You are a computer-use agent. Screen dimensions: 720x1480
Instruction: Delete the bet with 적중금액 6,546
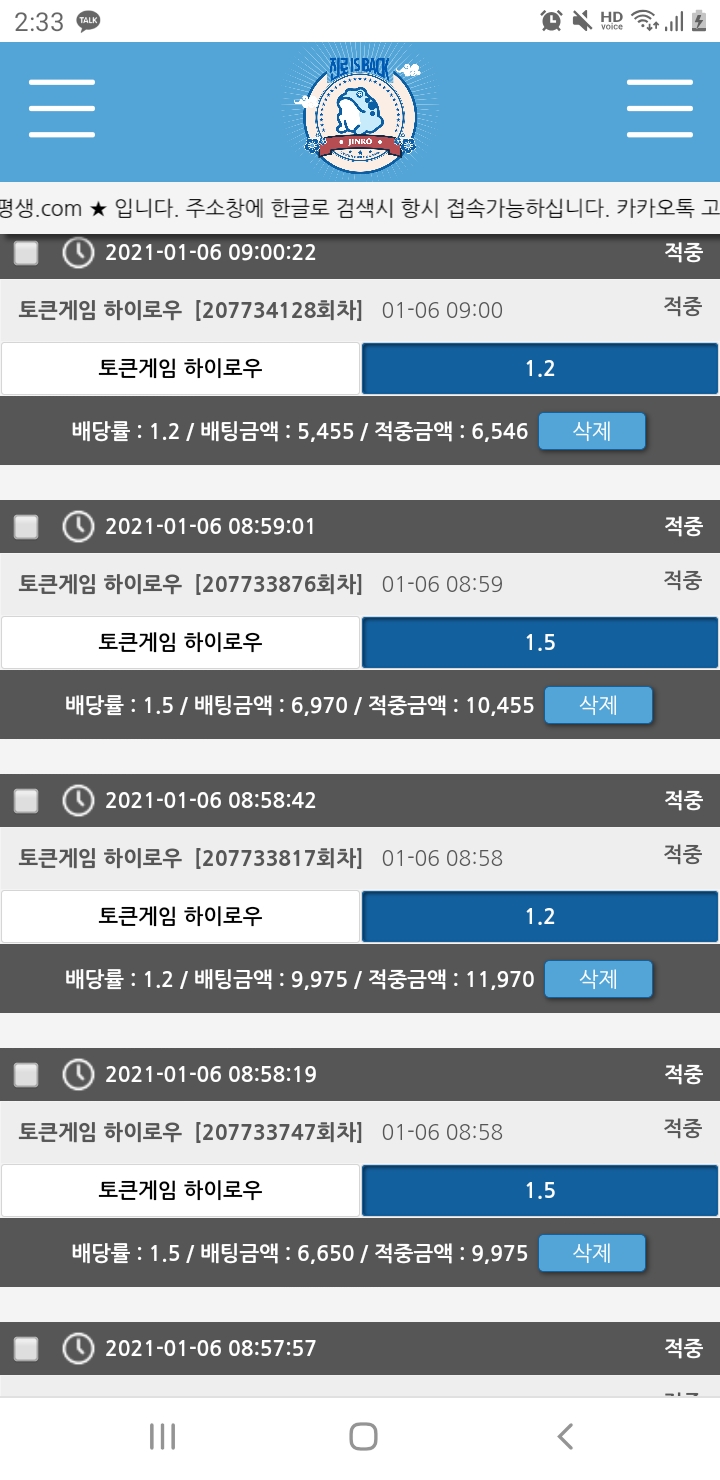tap(592, 432)
